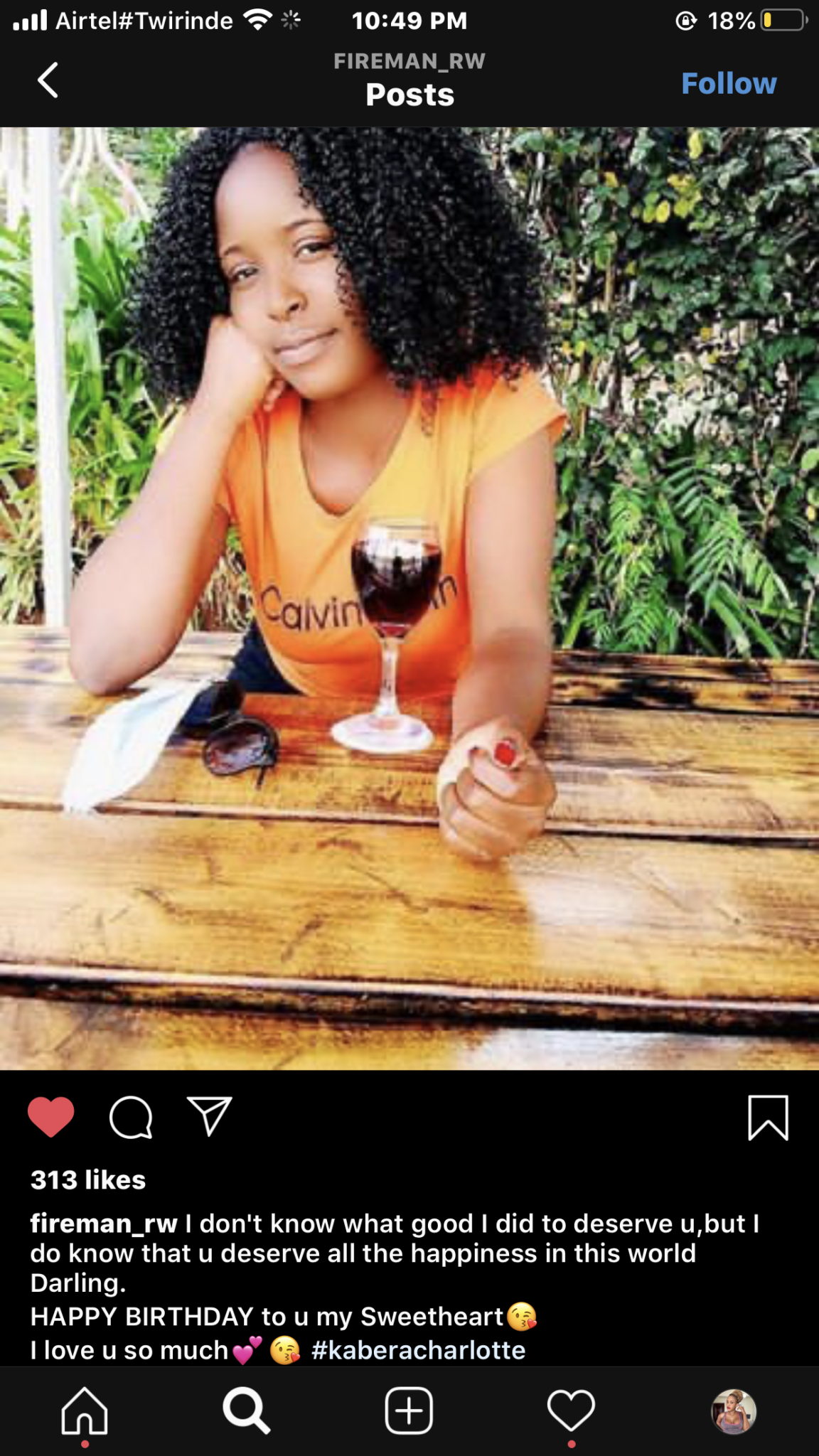
Task: Follow the fireman_rw account
Action: (x=728, y=84)
